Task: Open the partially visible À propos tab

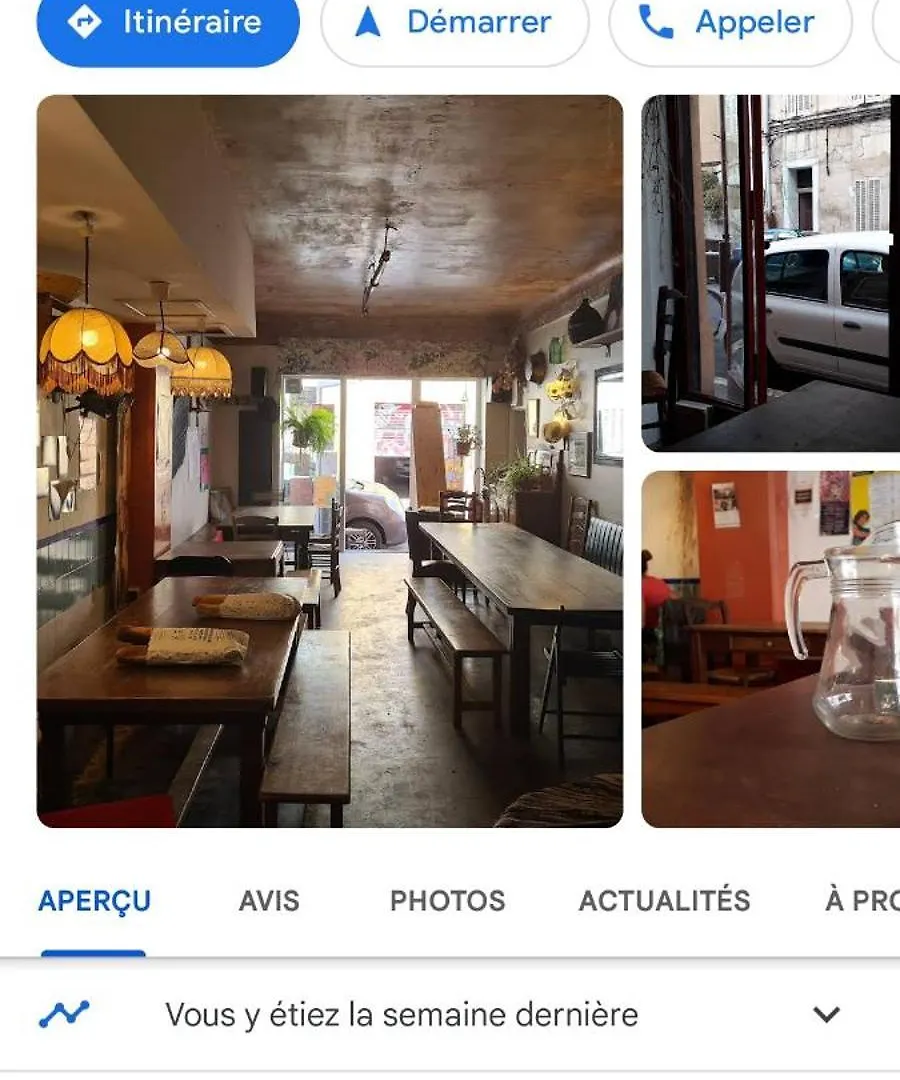Action: click(x=862, y=900)
